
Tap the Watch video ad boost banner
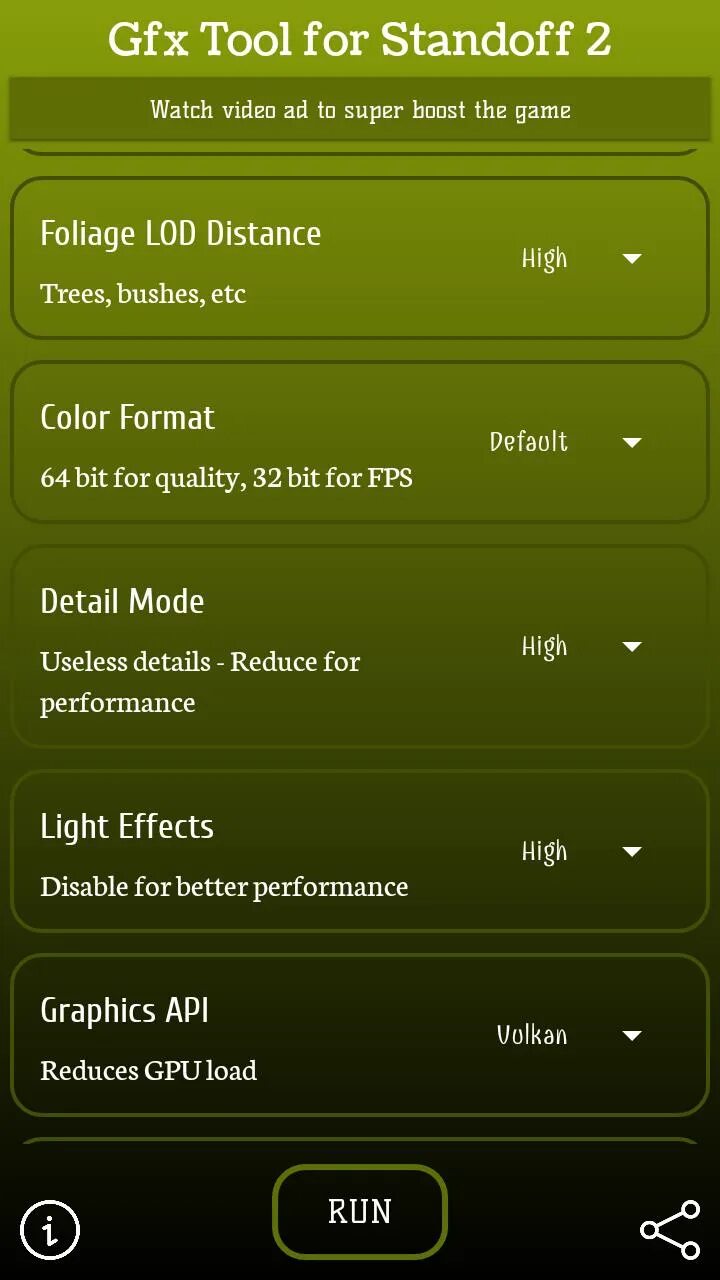pyautogui.click(x=360, y=110)
